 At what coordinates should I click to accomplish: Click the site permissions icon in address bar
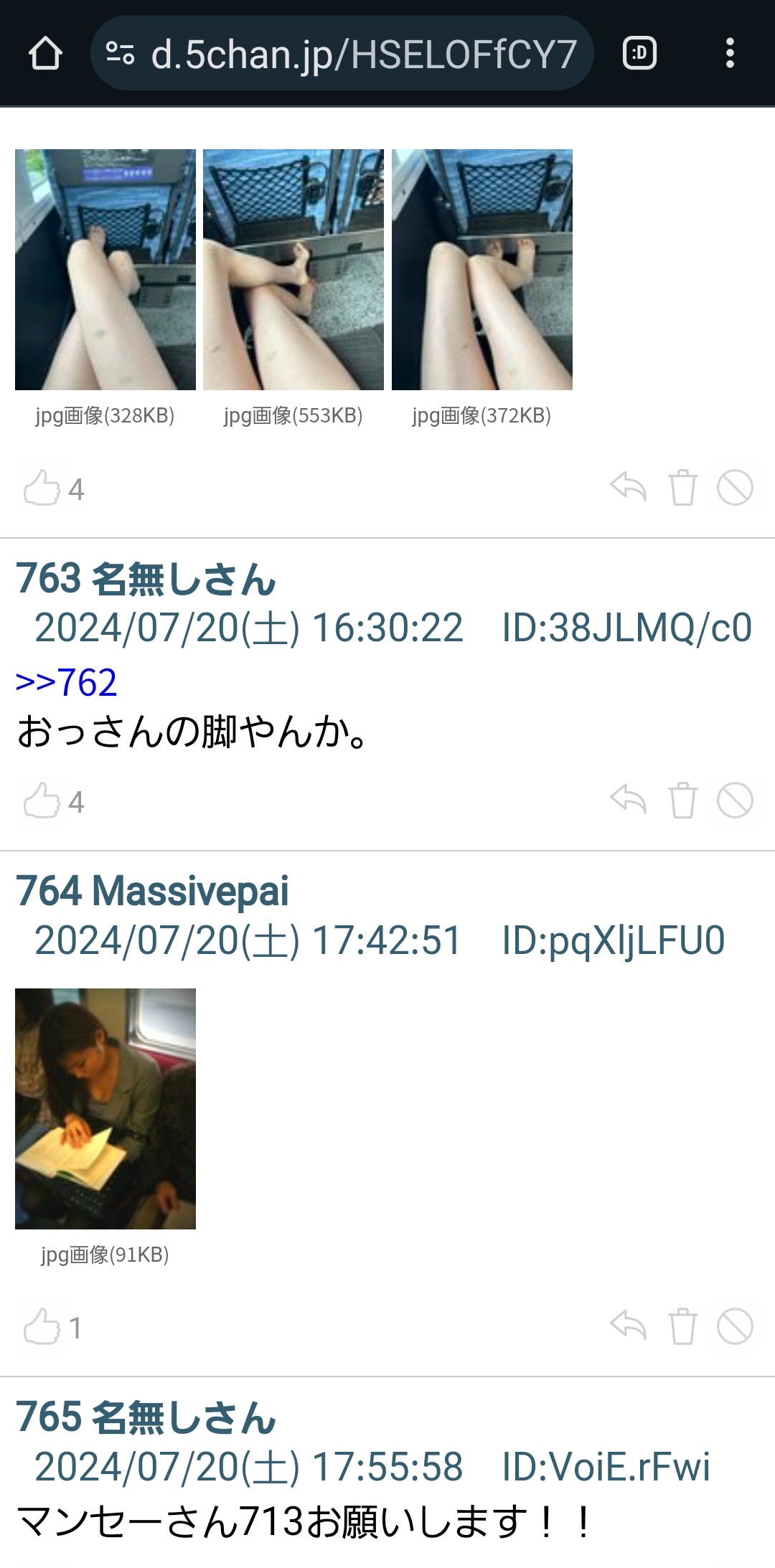[121, 53]
